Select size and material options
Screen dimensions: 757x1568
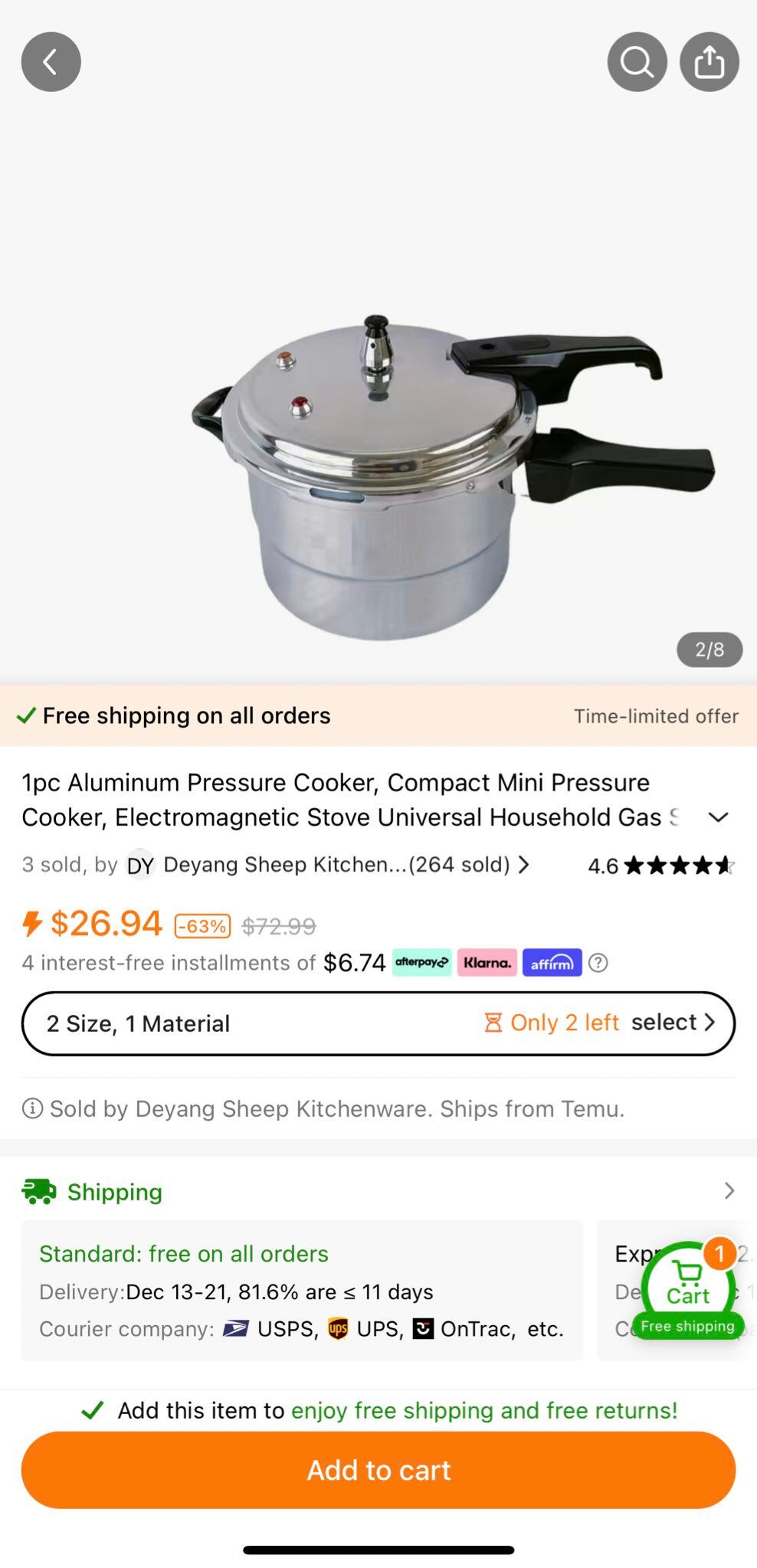point(378,1023)
